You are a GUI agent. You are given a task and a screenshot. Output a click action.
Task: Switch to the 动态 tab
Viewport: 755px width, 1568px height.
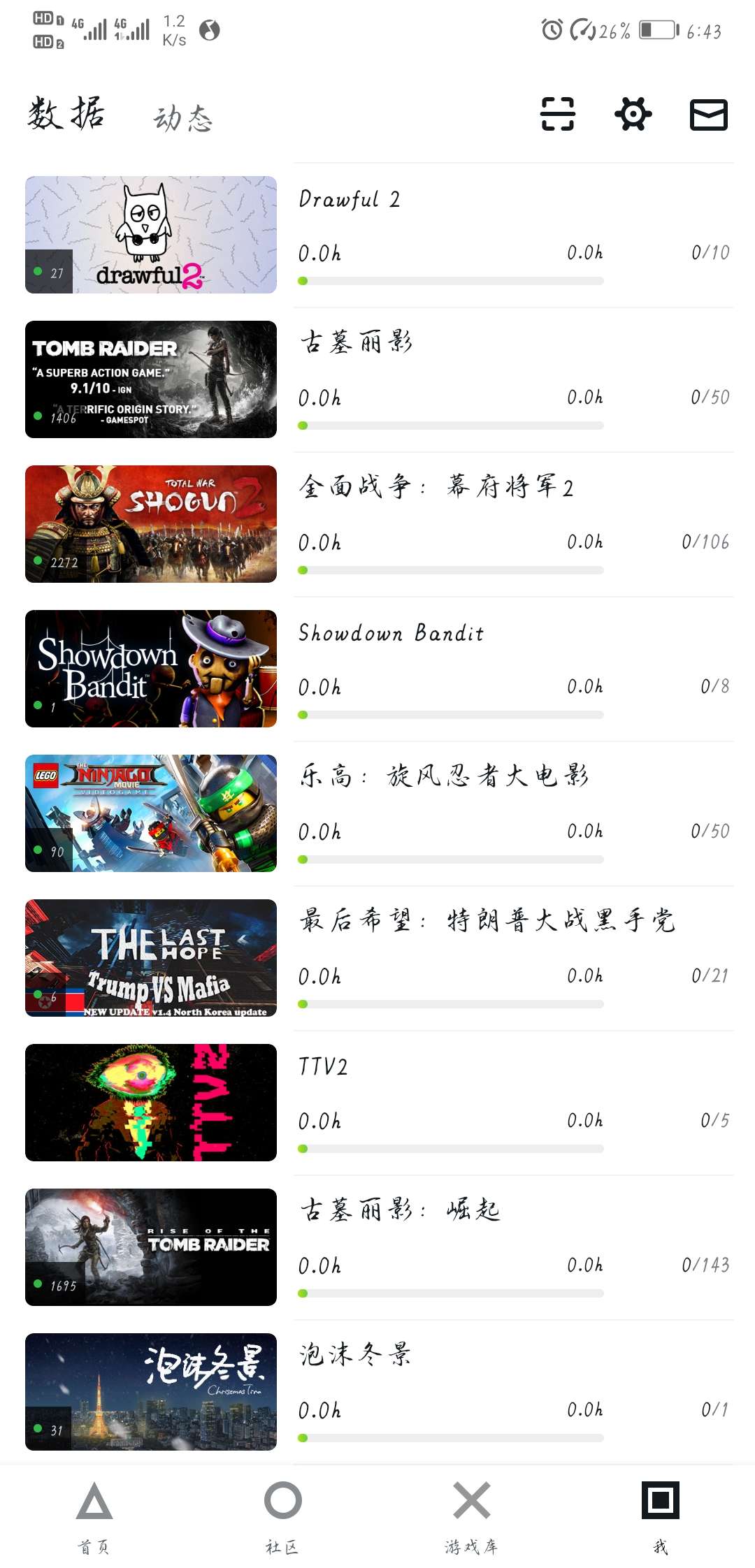(x=182, y=118)
